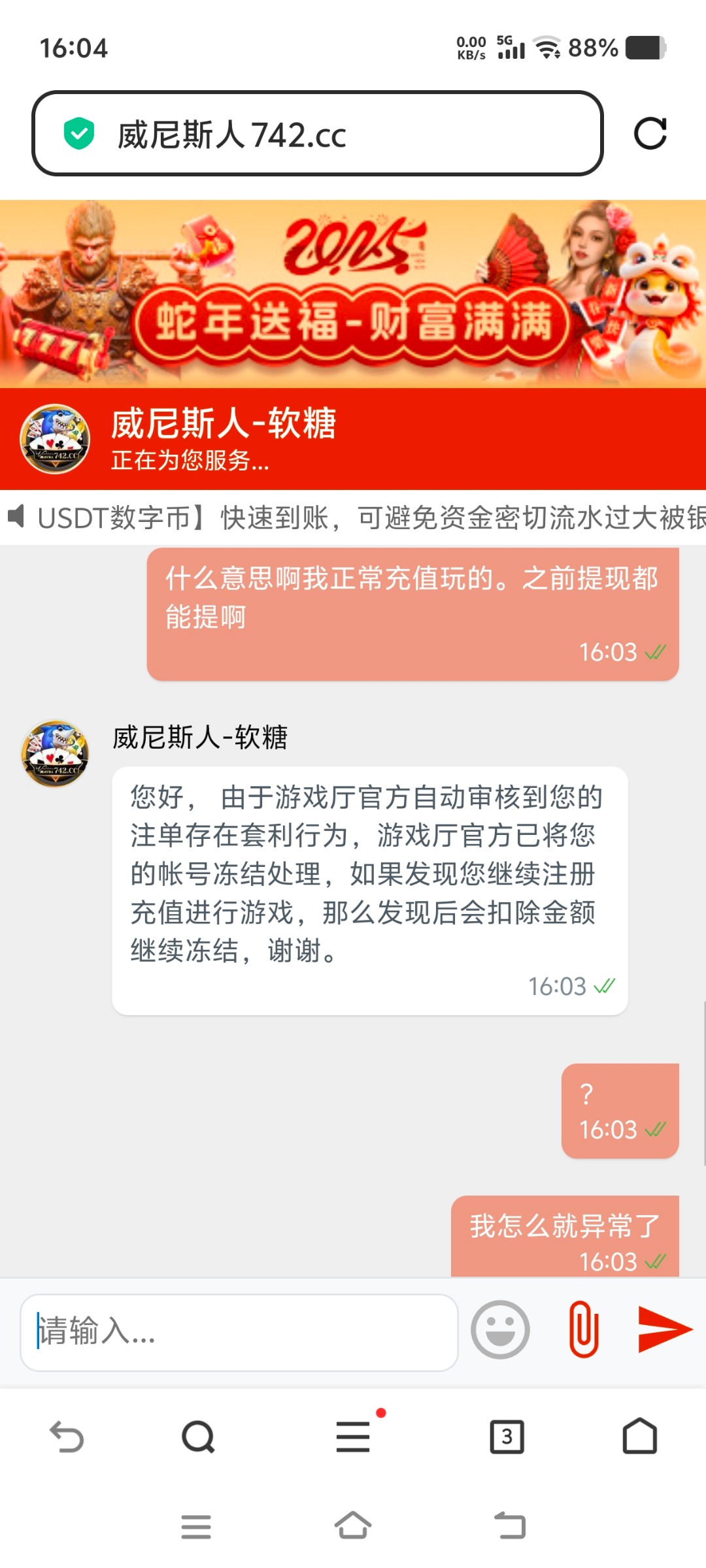The image size is (706, 1568).
Task: Open the emoji picker
Action: tap(500, 1330)
